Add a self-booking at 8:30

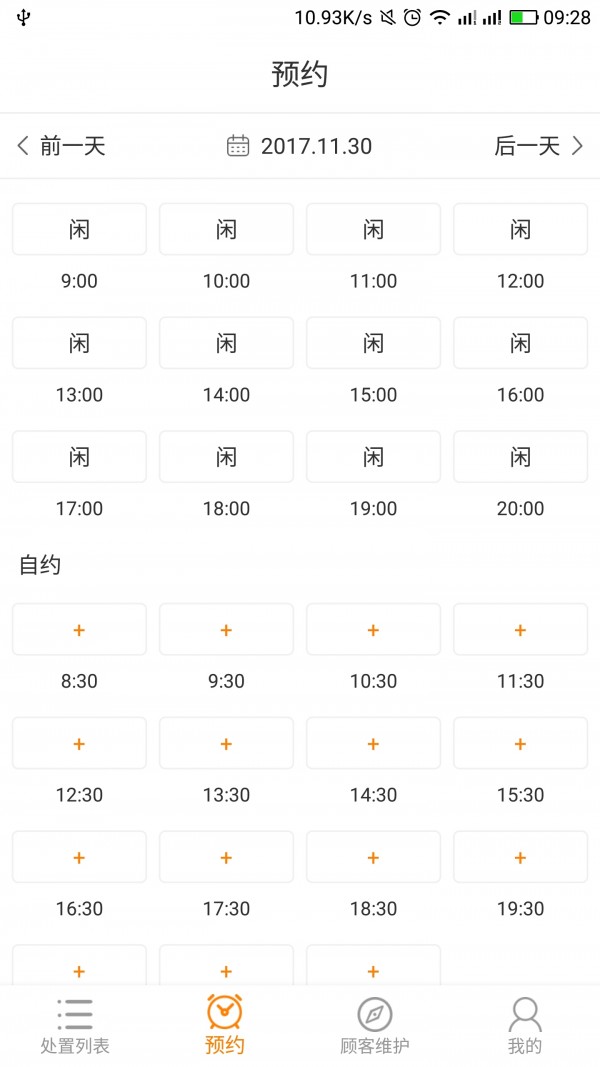pos(79,630)
